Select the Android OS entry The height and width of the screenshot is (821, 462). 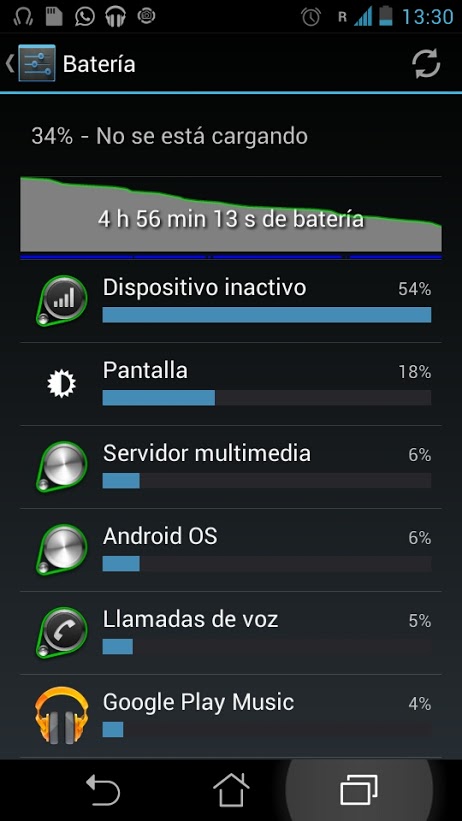pyautogui.click(x=231, y=550)
